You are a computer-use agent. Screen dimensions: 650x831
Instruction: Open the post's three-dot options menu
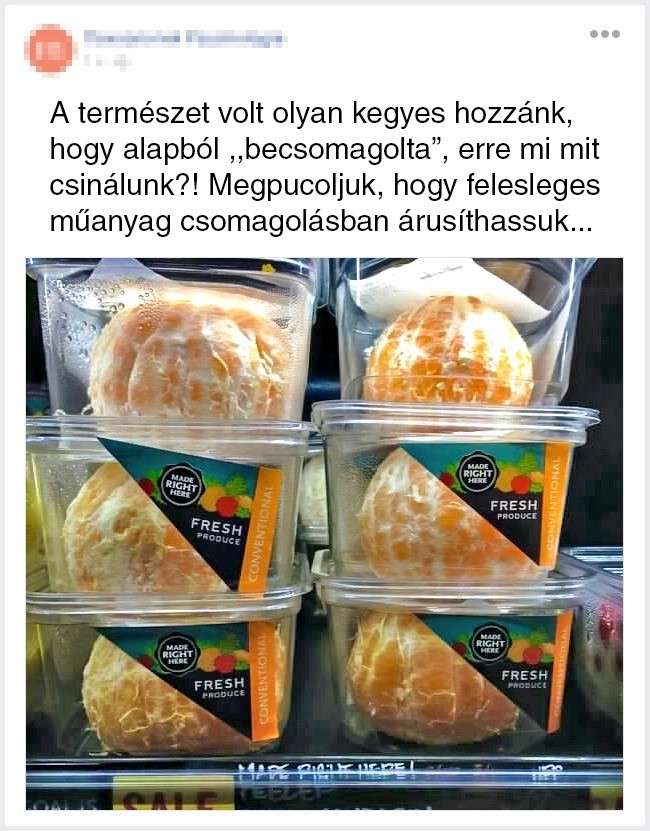click(x=604, y=34)
